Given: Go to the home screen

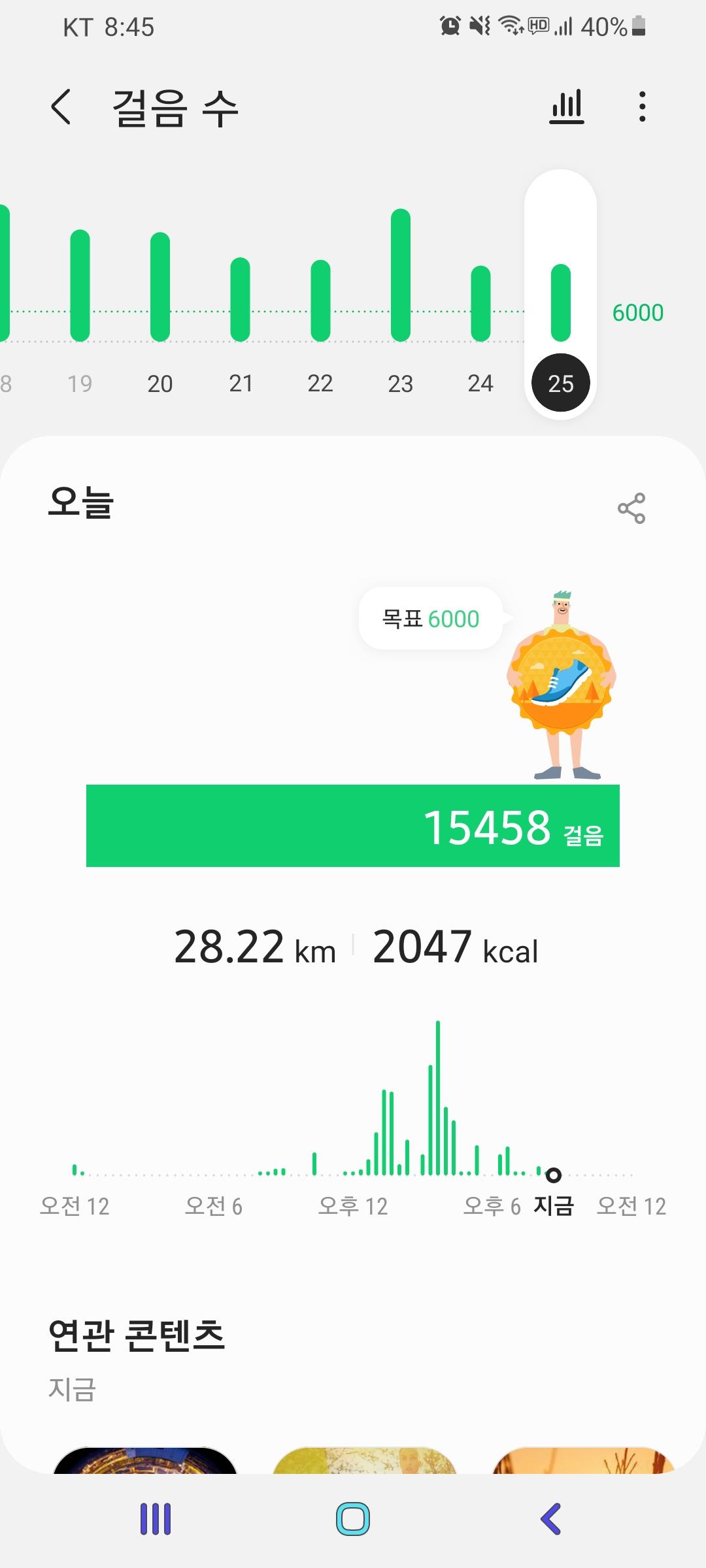Looking at the screenshot, I should tap(353, 1518).
